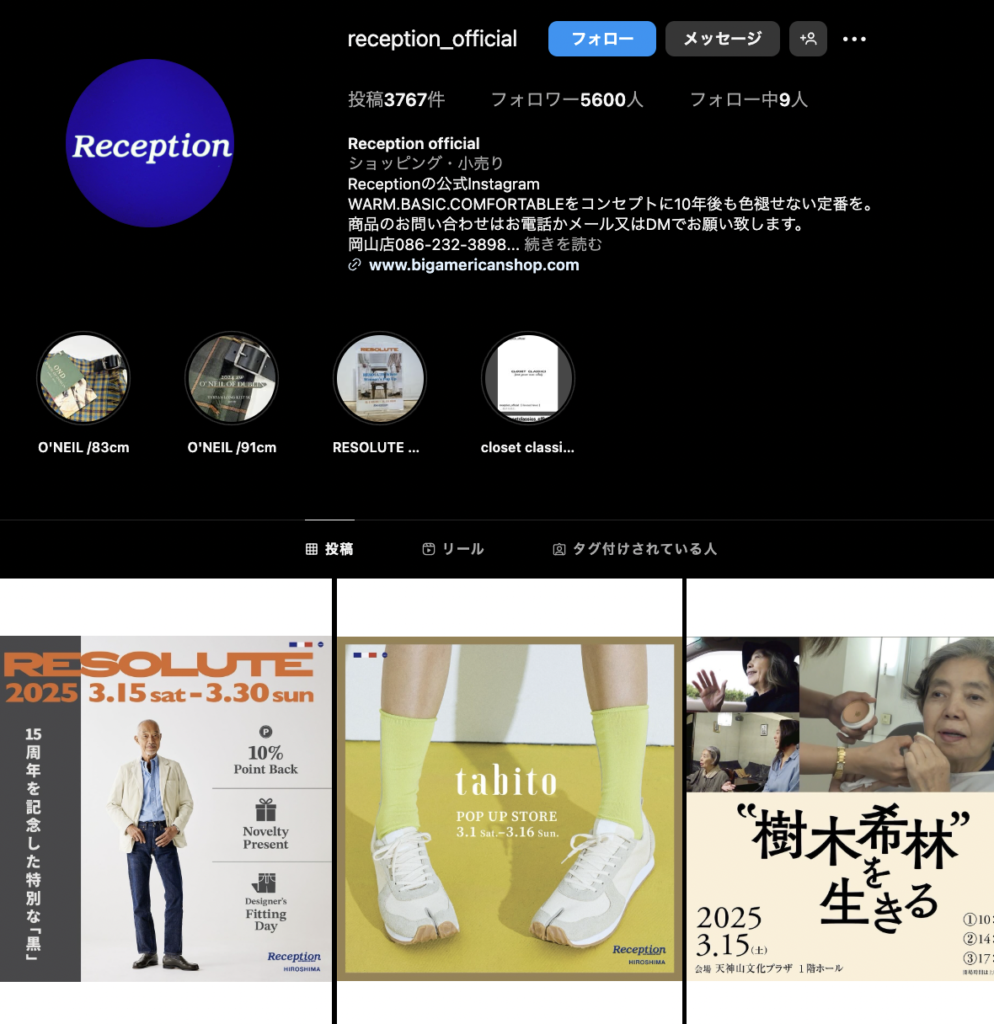View the O'NEIL /91cm story highlight
The image size is (994, 1024).
231,379
